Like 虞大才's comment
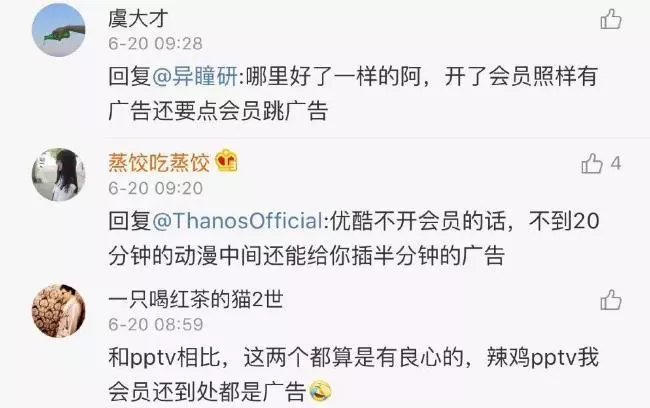This screenshot has width=650, height=408. click(609, 18)
